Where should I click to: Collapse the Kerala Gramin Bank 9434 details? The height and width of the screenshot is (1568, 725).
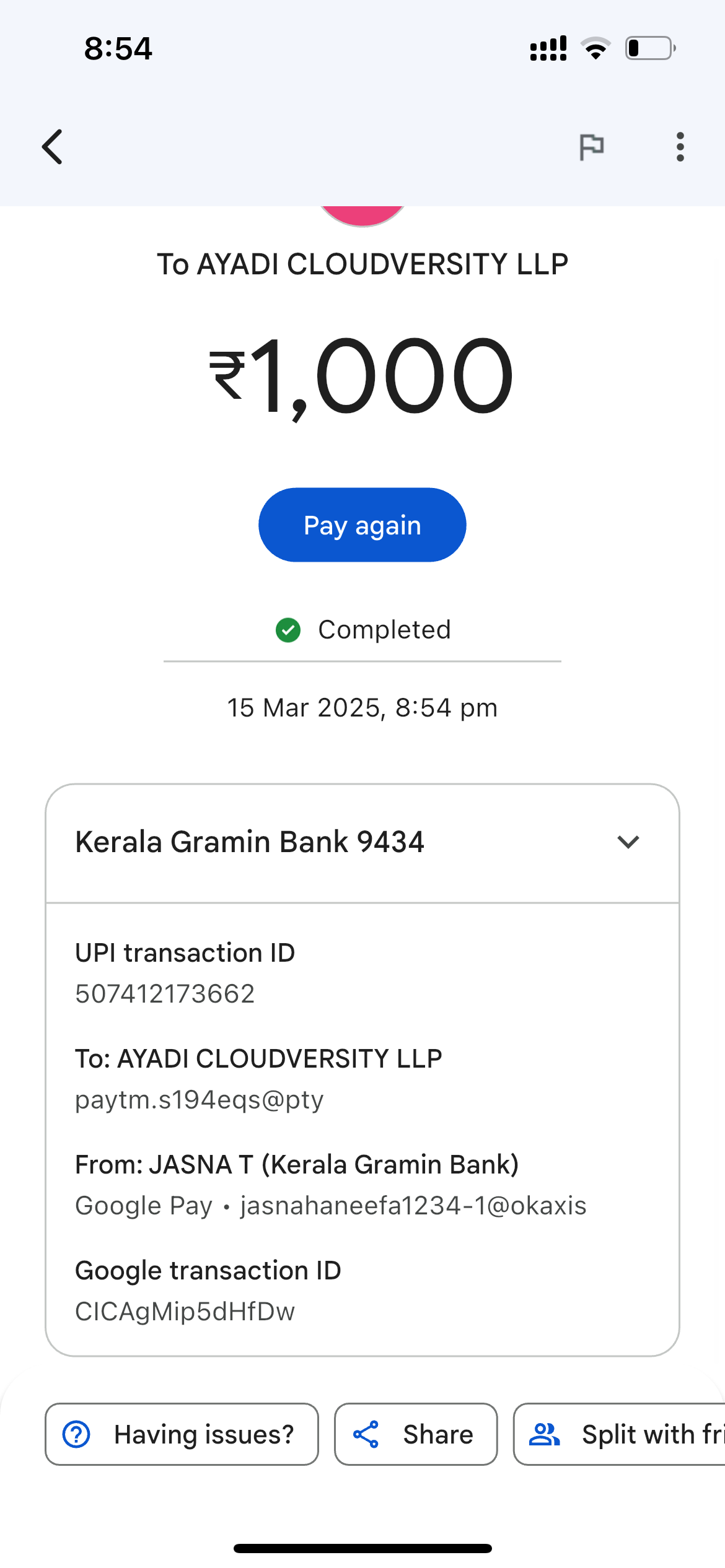pos(628,842)
